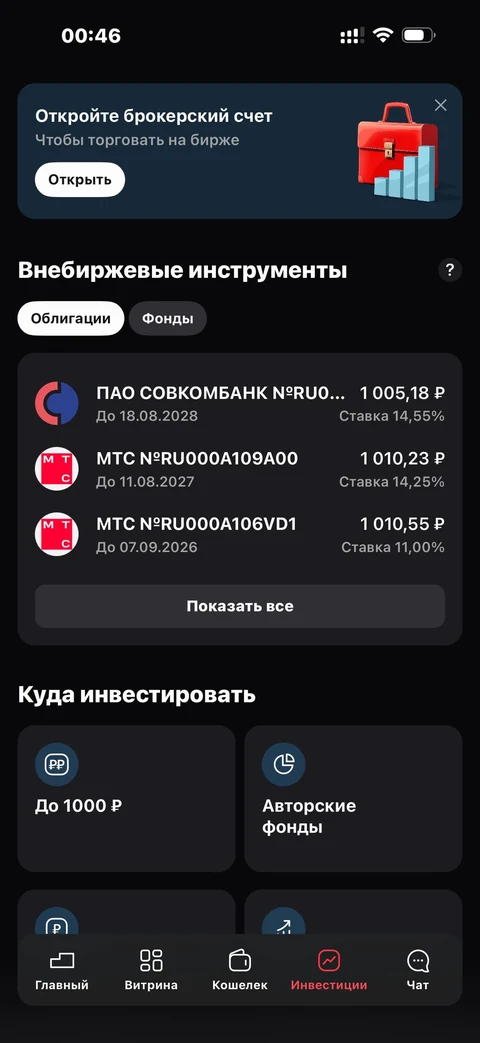This screenshot has height=1043, width=480.
Task: Switch to the Витрина tab
Action: (x=151, y=970)
